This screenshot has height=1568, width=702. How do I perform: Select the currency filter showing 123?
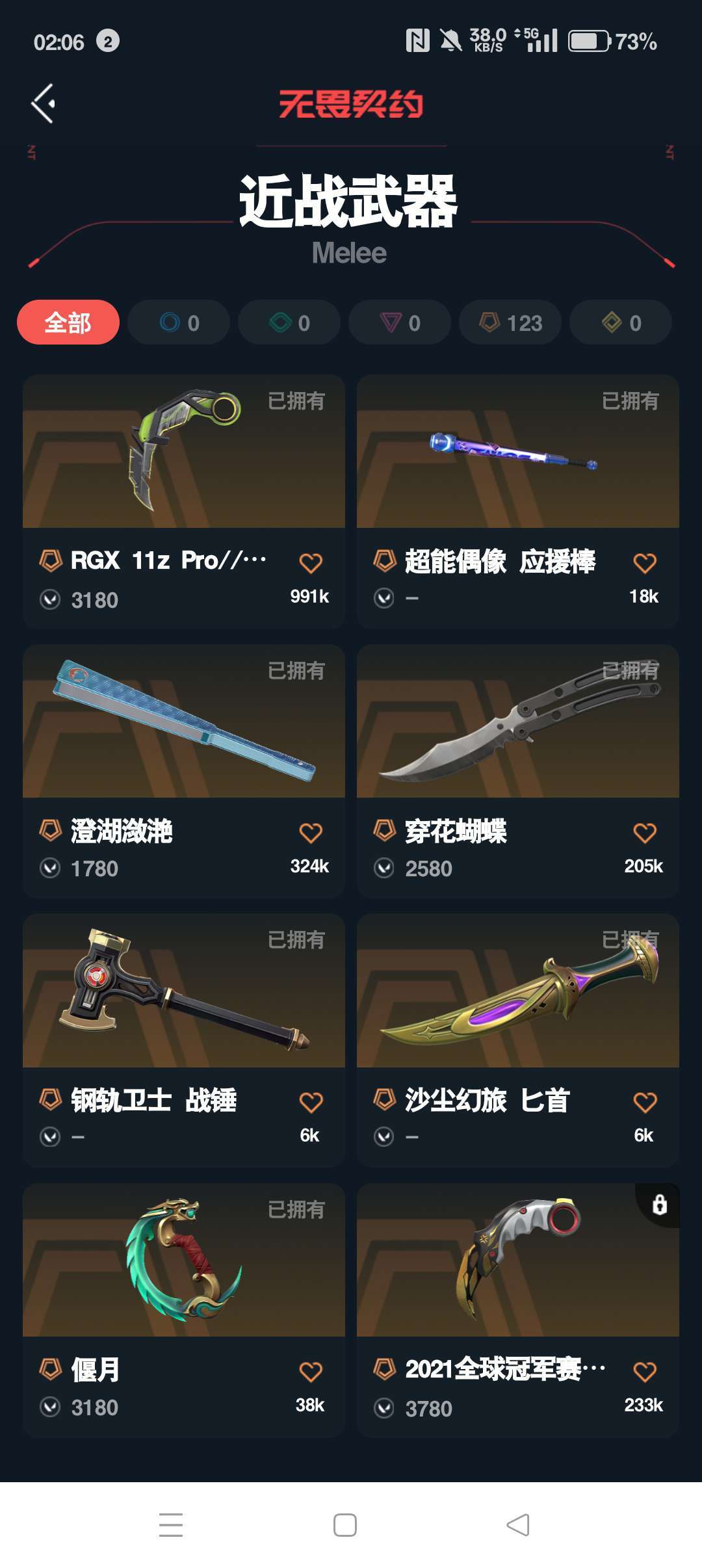pos(510,322)
